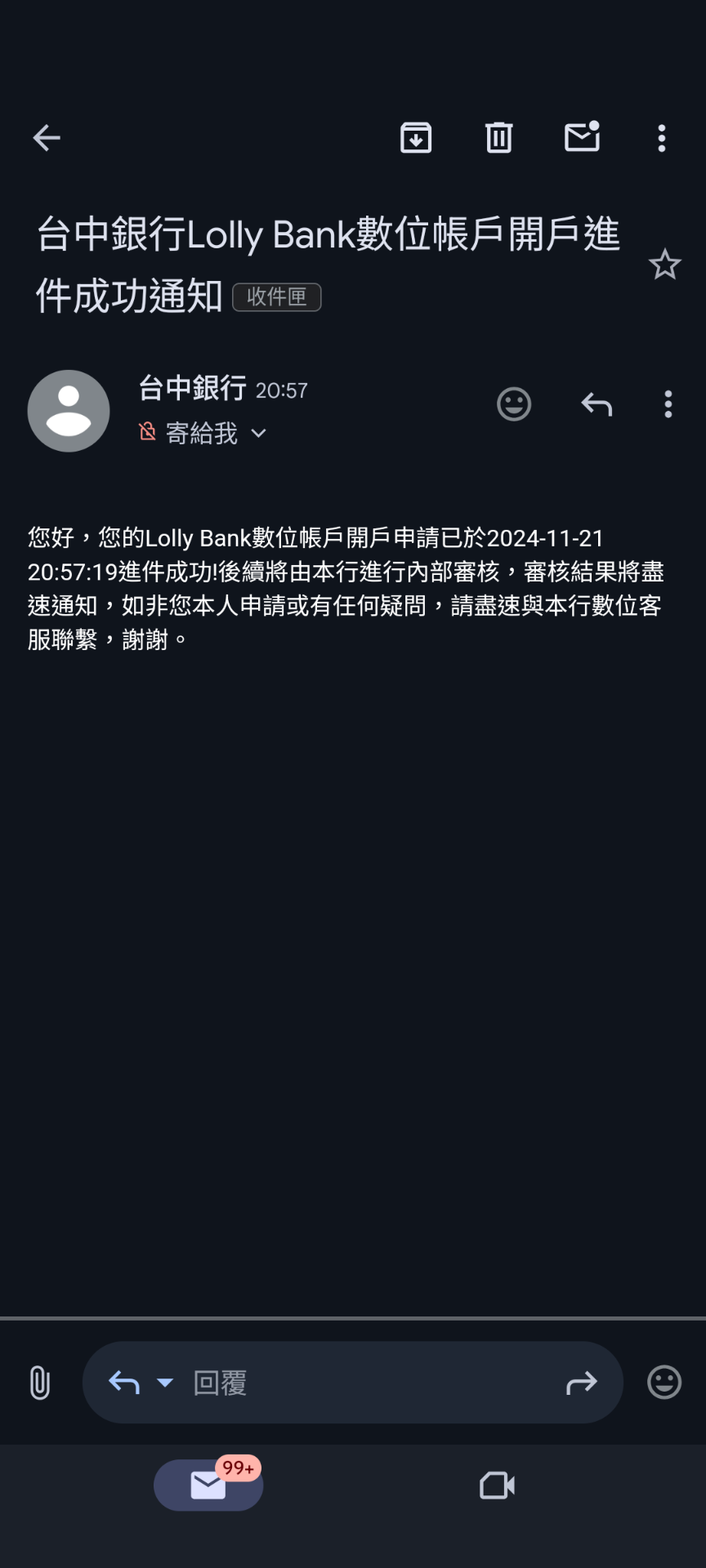Image resolution: width=706 pixels, height=1568 pixels.
Task: Archive this email
Action: pos(416,138)
